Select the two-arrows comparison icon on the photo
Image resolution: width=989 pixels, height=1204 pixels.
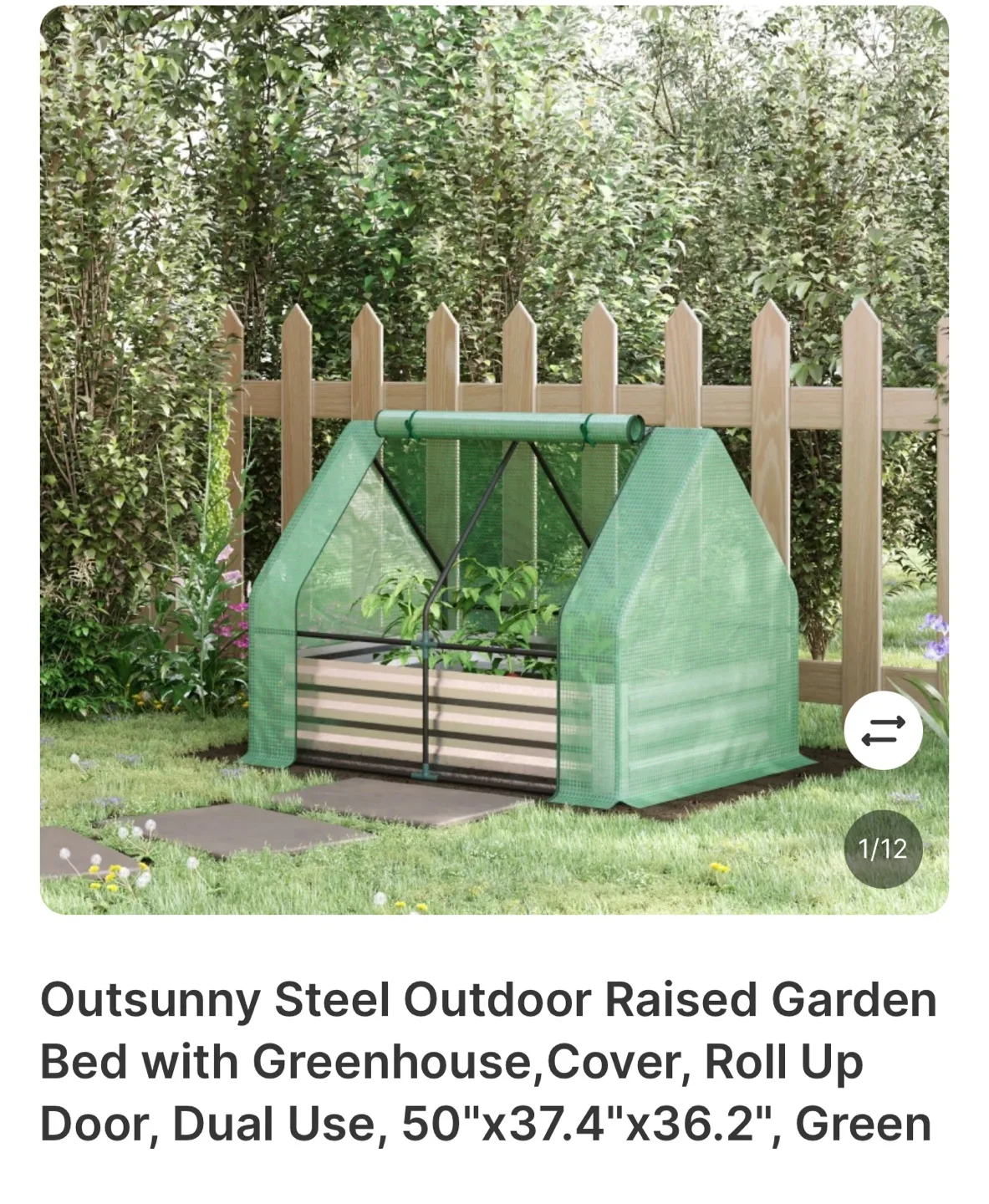(882, 730)
